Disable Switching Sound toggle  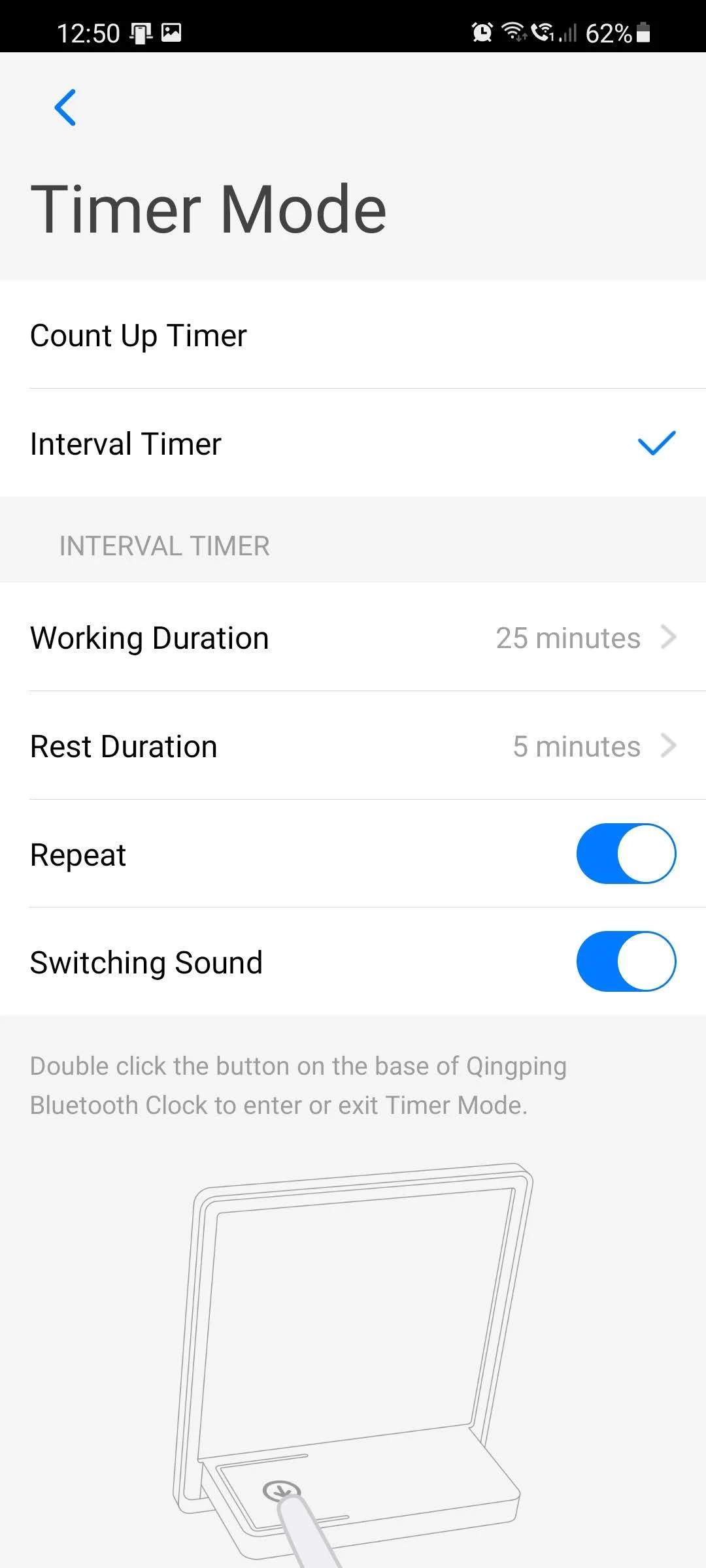626,962
